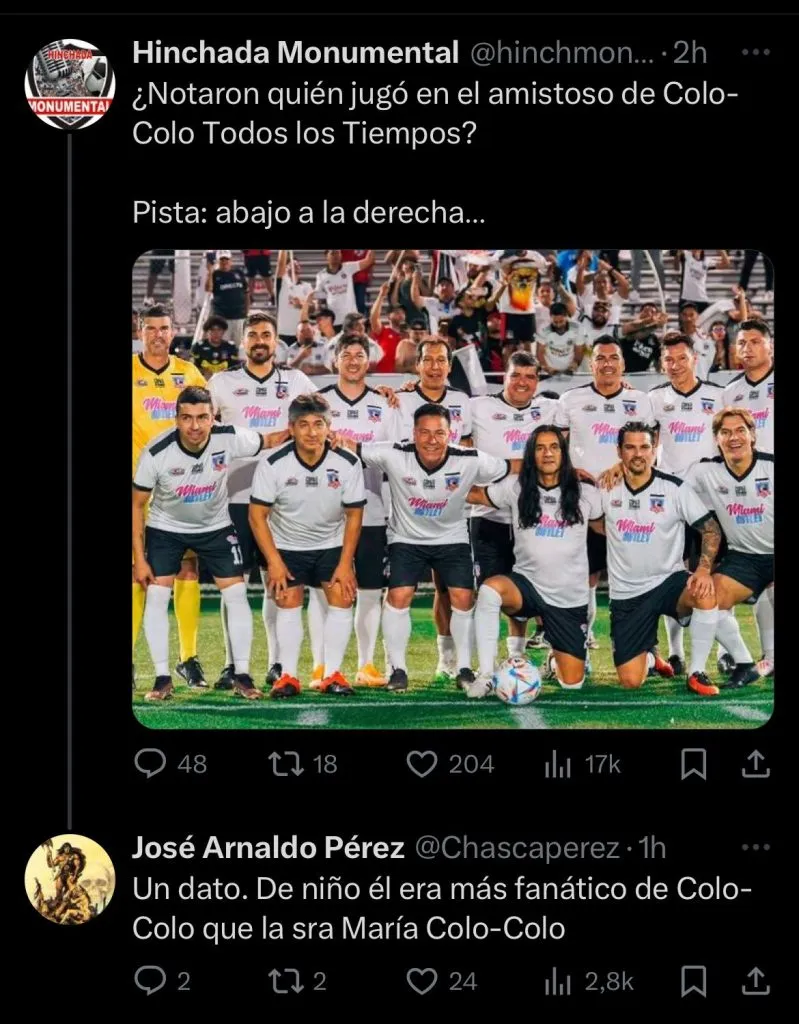Open José Arnaldo Pérez's profile avatar
Image resolution: width=799 pixels, height=1024 pixels.
pyautogui.click(x=69, y=879)
